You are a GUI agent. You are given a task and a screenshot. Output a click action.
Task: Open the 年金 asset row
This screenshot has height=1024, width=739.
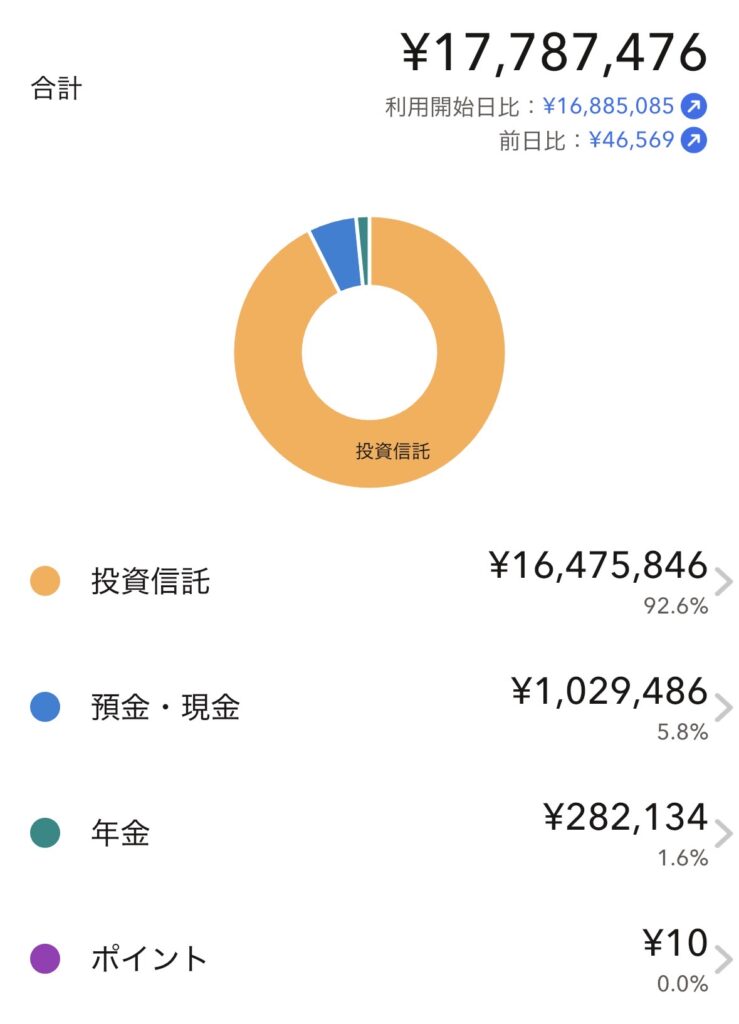(370, 833)
